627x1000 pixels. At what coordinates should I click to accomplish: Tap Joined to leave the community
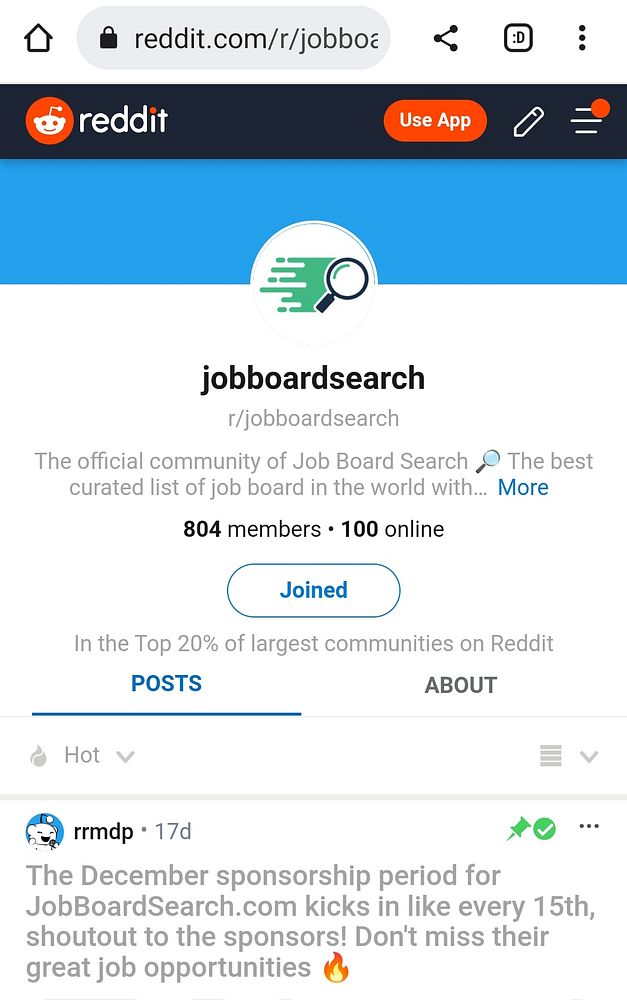click(313, 590)
